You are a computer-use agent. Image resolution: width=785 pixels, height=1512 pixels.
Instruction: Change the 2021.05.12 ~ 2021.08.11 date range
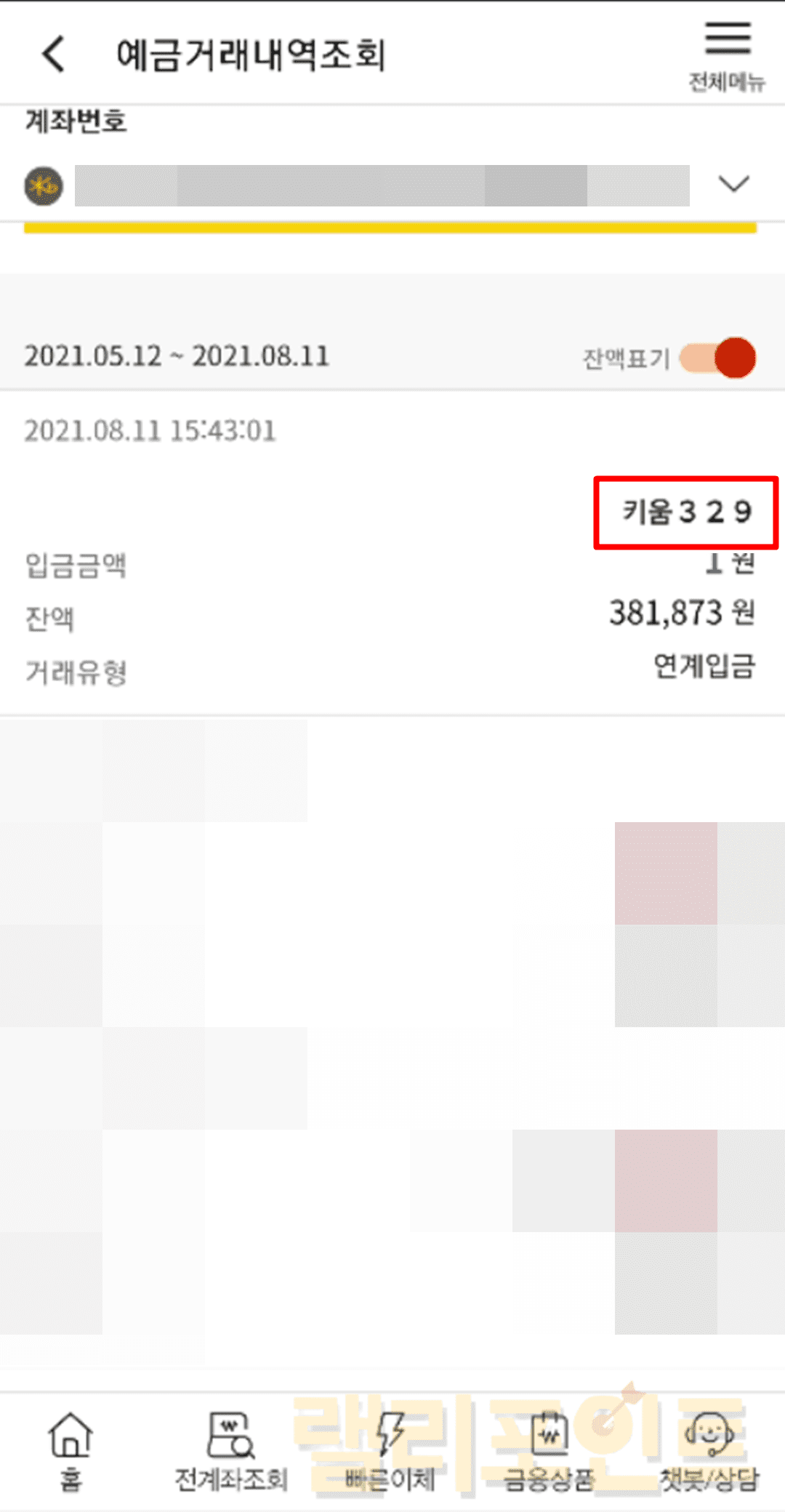pos(177,356)
